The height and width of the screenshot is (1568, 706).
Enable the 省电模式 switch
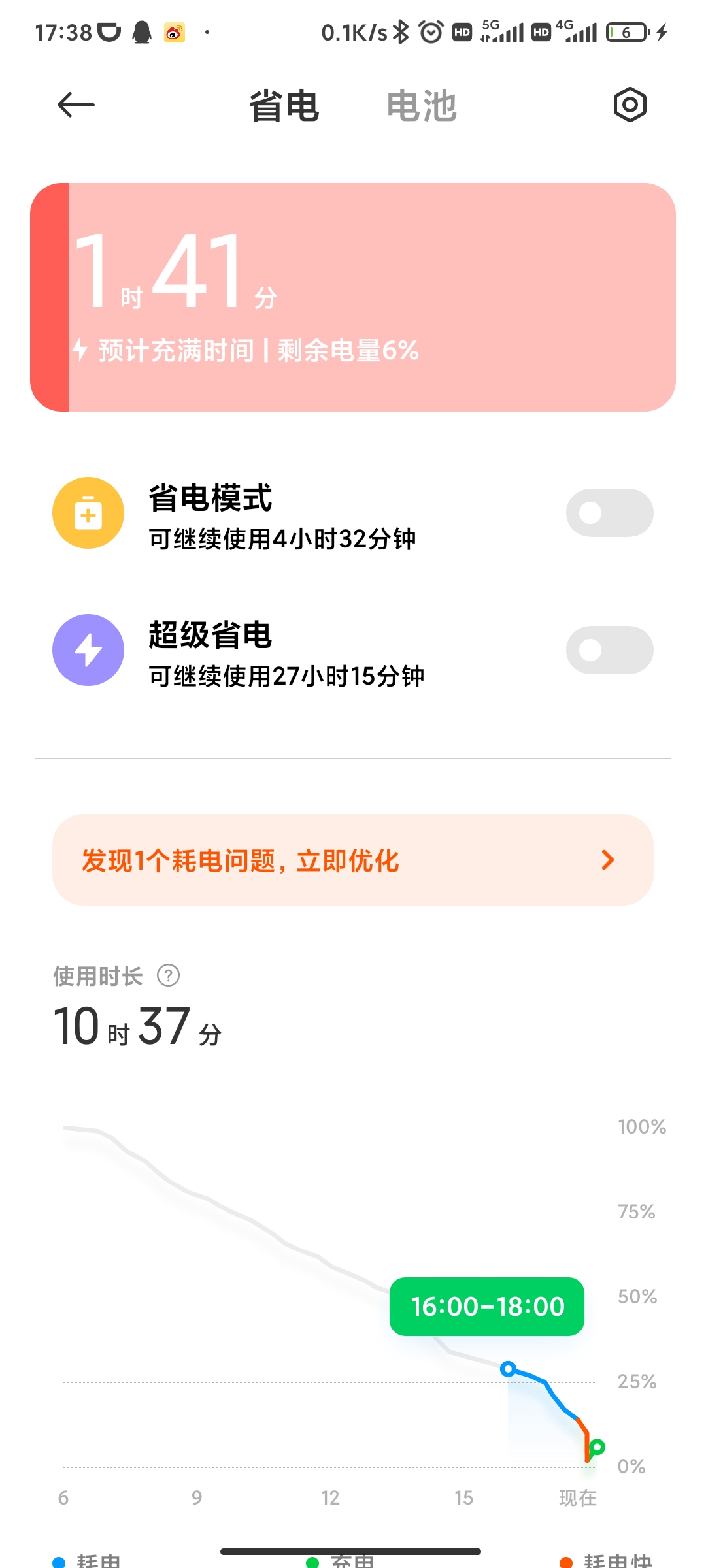click(x=609, y=513)
